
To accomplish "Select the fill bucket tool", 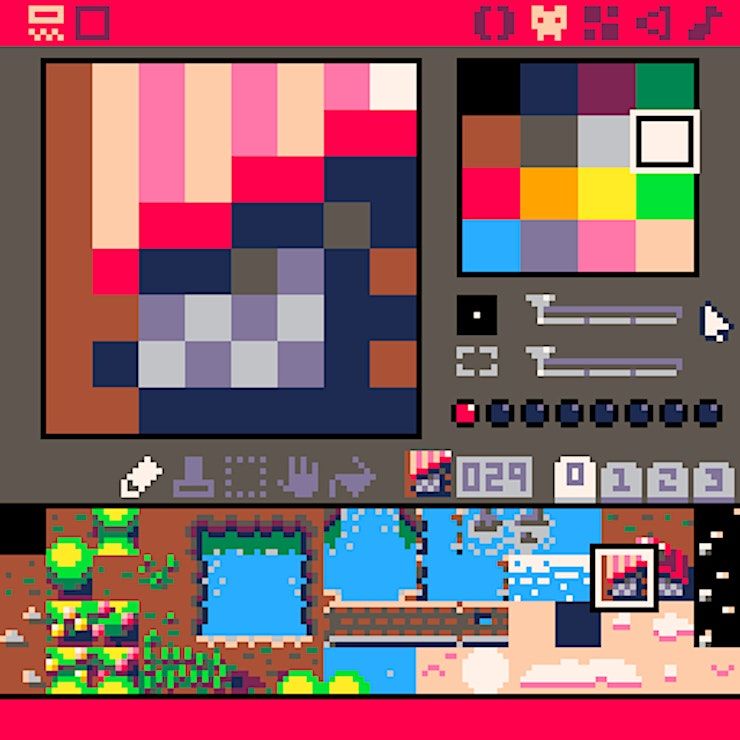I will [x=352, y=477].
